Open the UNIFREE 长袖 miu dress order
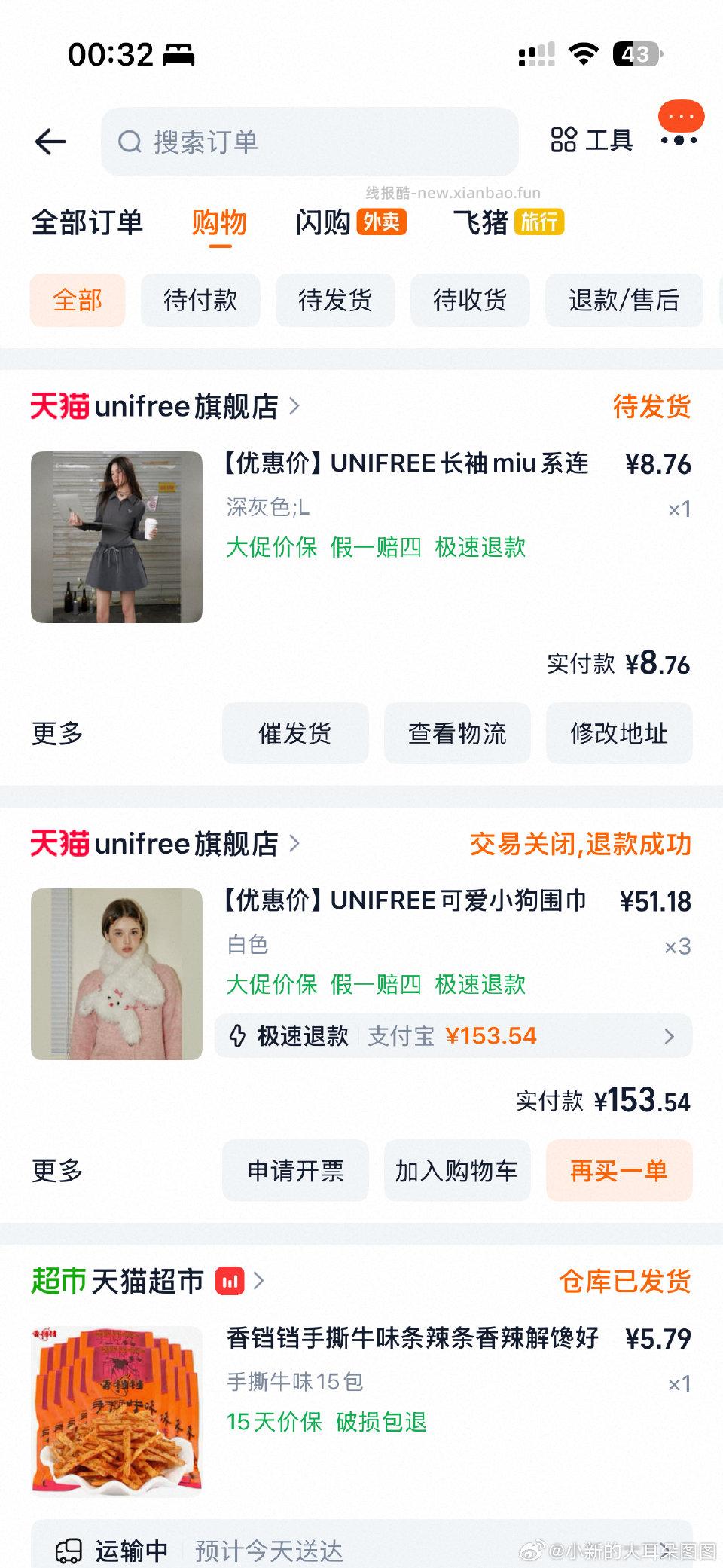 [407, 463]
